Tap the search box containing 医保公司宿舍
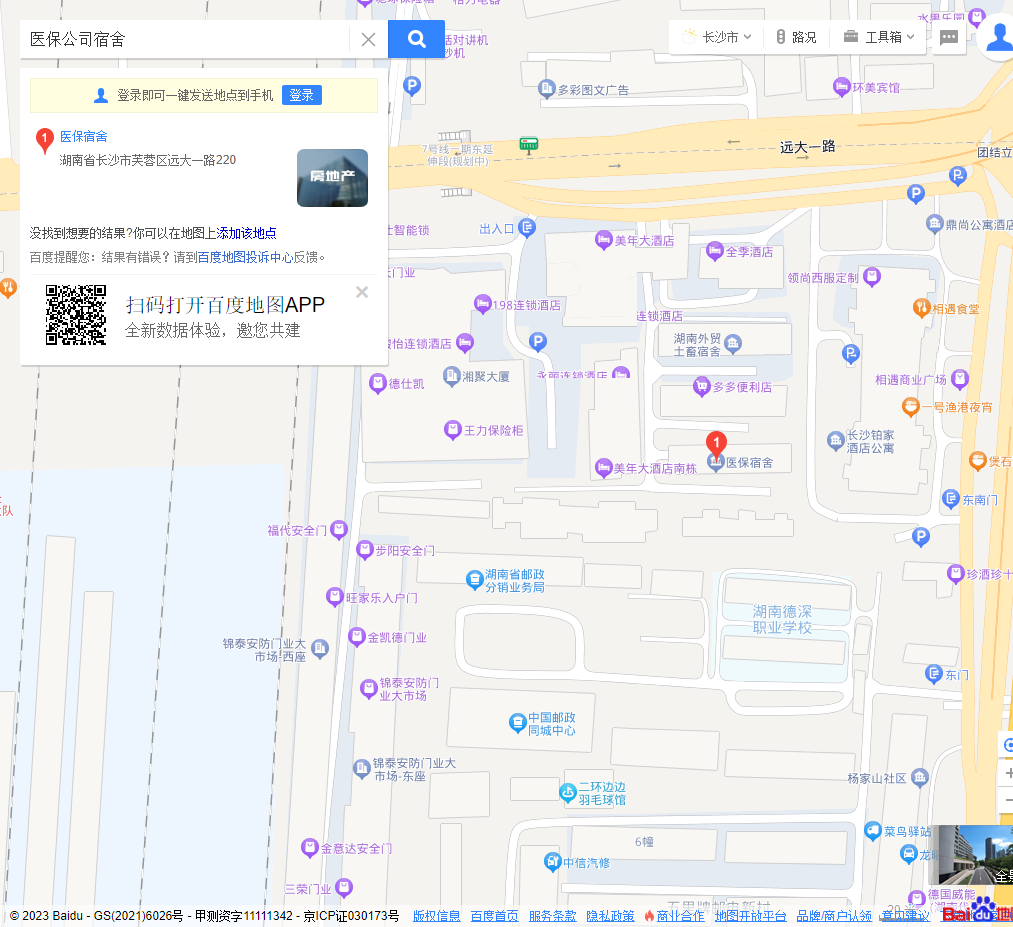1013x927 pixels. coord(185,40)
